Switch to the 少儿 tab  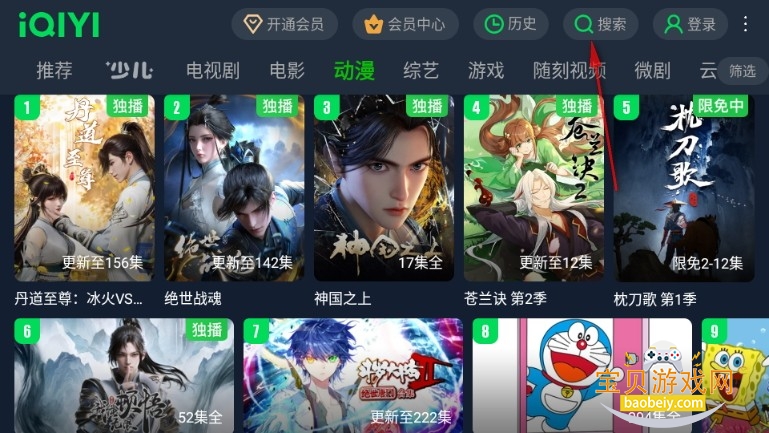point(129,71)
